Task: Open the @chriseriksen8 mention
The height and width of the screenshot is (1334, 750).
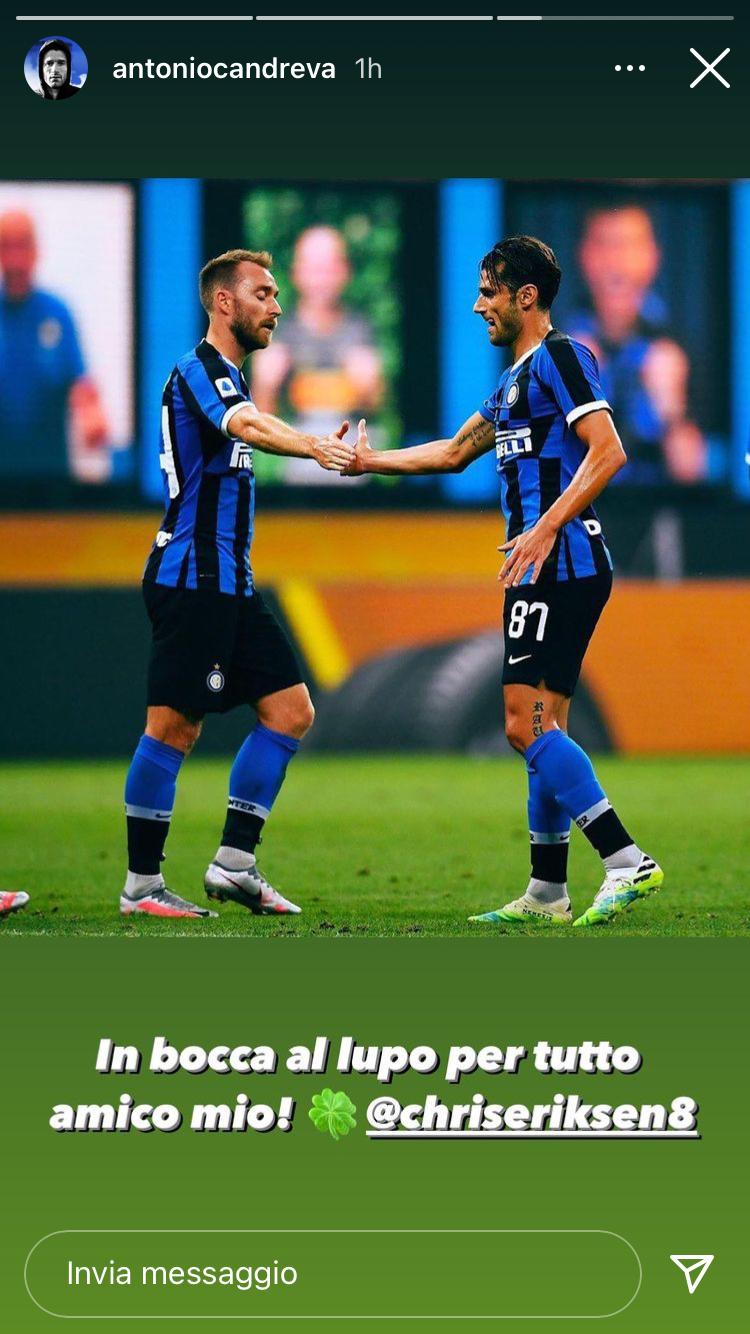Action: click(x=531, y=1113)
